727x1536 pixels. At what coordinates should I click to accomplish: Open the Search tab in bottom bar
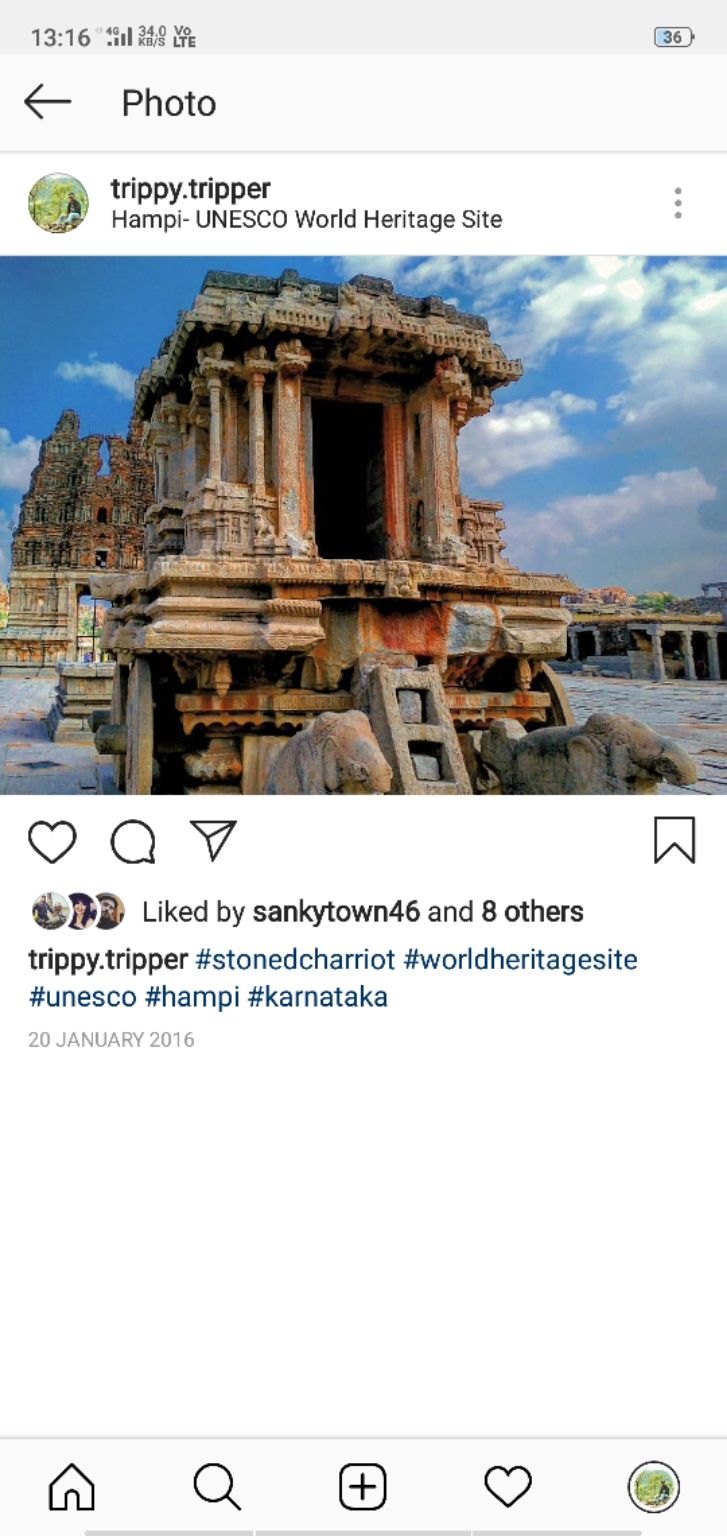click(217, 1486)
